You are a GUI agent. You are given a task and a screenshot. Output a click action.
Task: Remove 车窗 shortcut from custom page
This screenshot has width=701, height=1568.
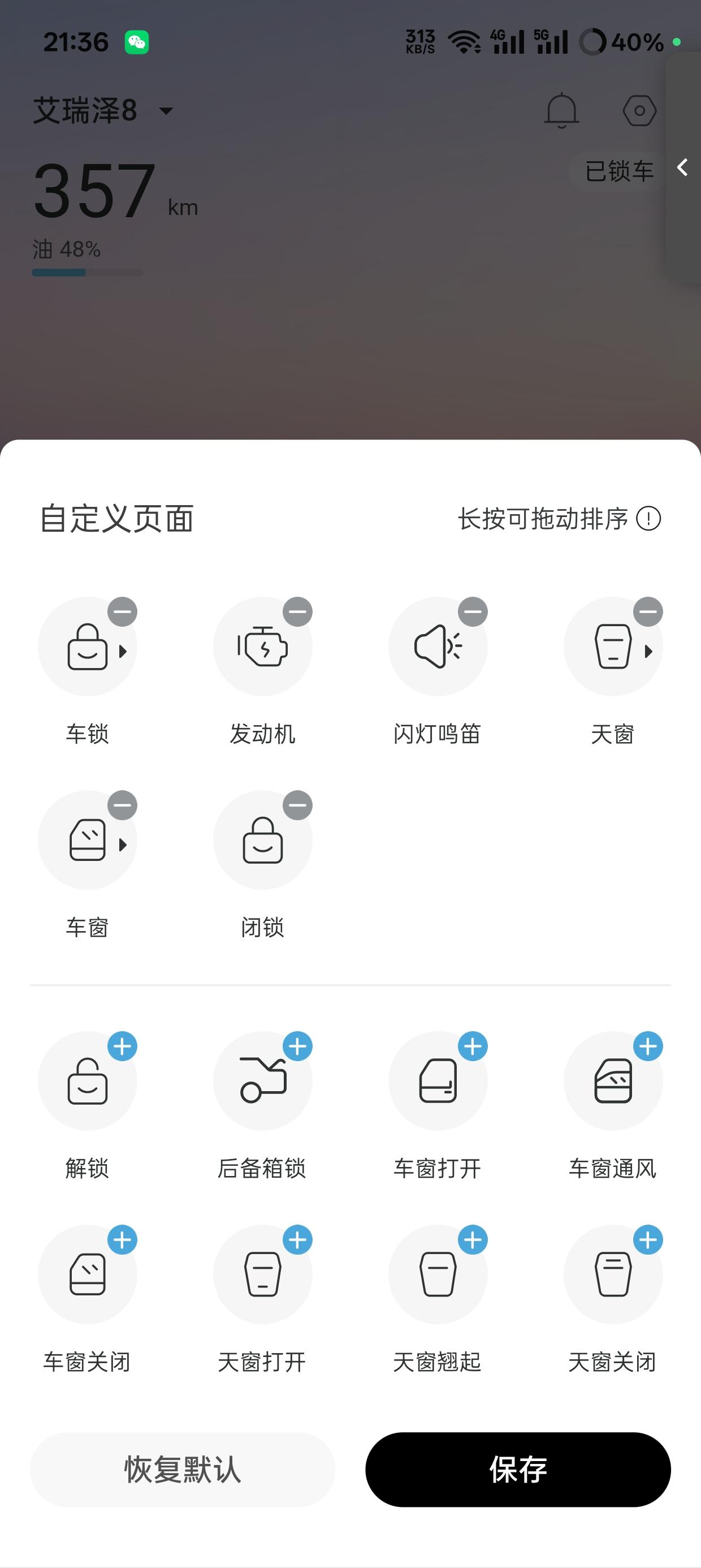(x=122, y=805)
